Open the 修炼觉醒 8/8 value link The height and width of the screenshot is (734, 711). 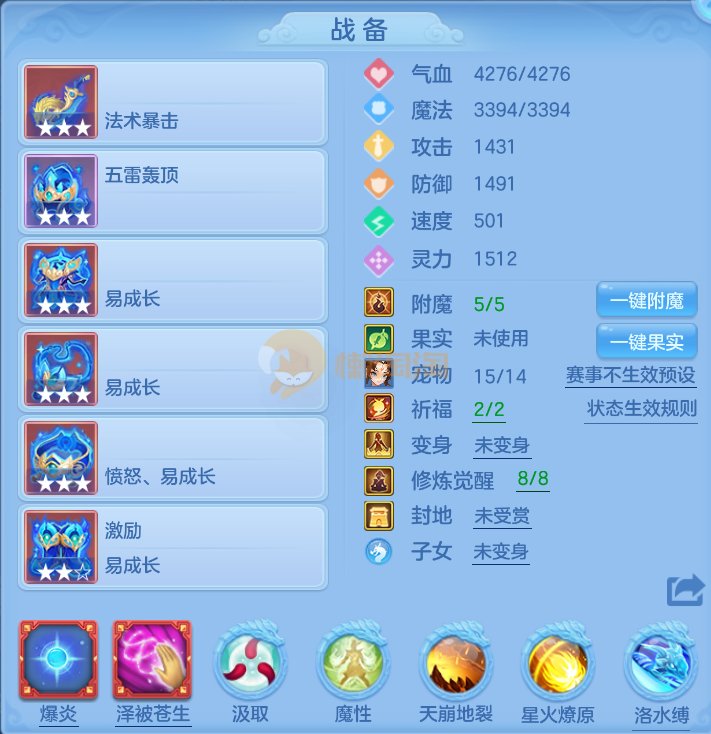(x=532, y=479)
